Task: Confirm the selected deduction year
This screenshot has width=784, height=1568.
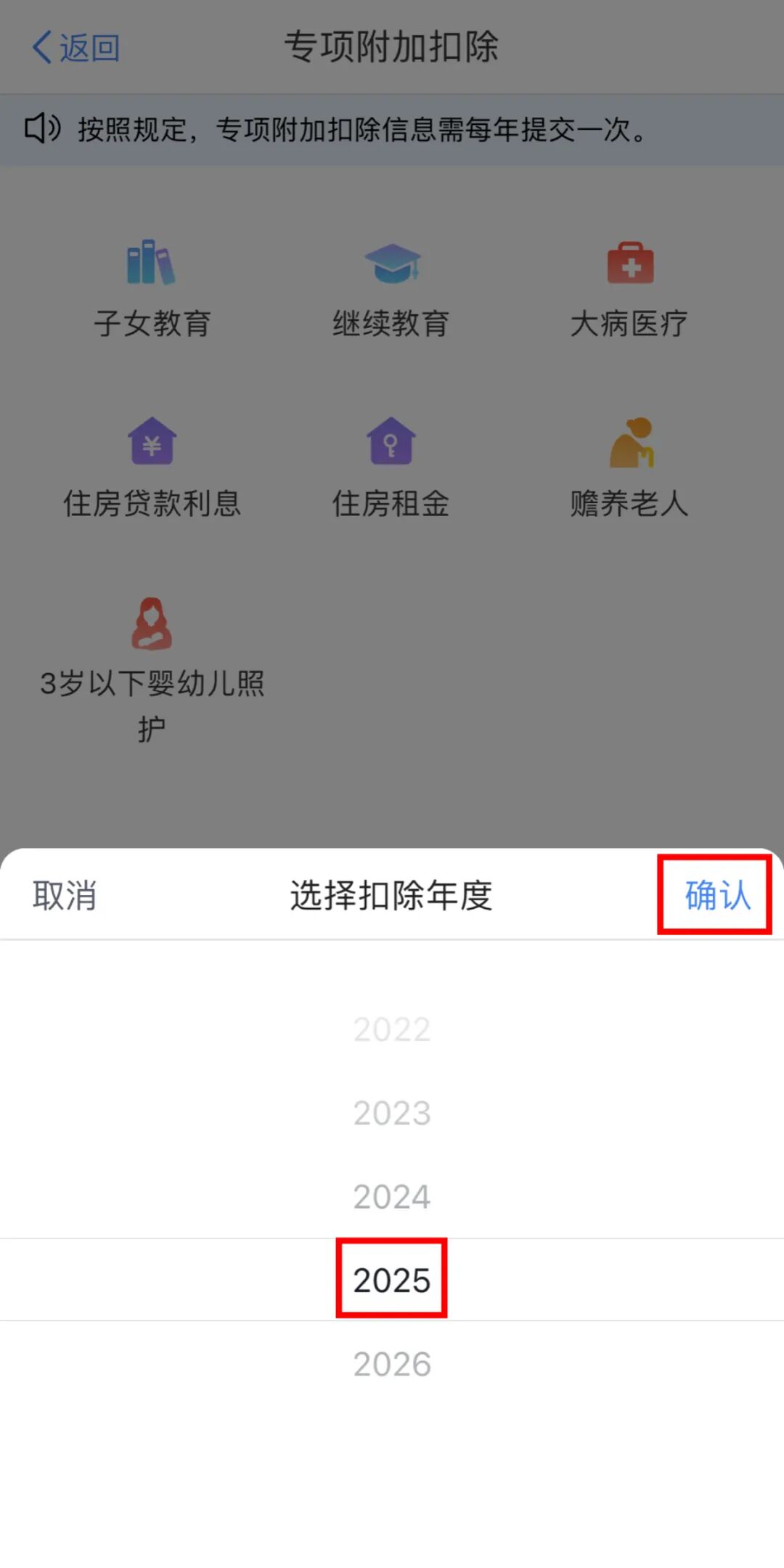Action: pyautogui.click(x=716, y=894)
